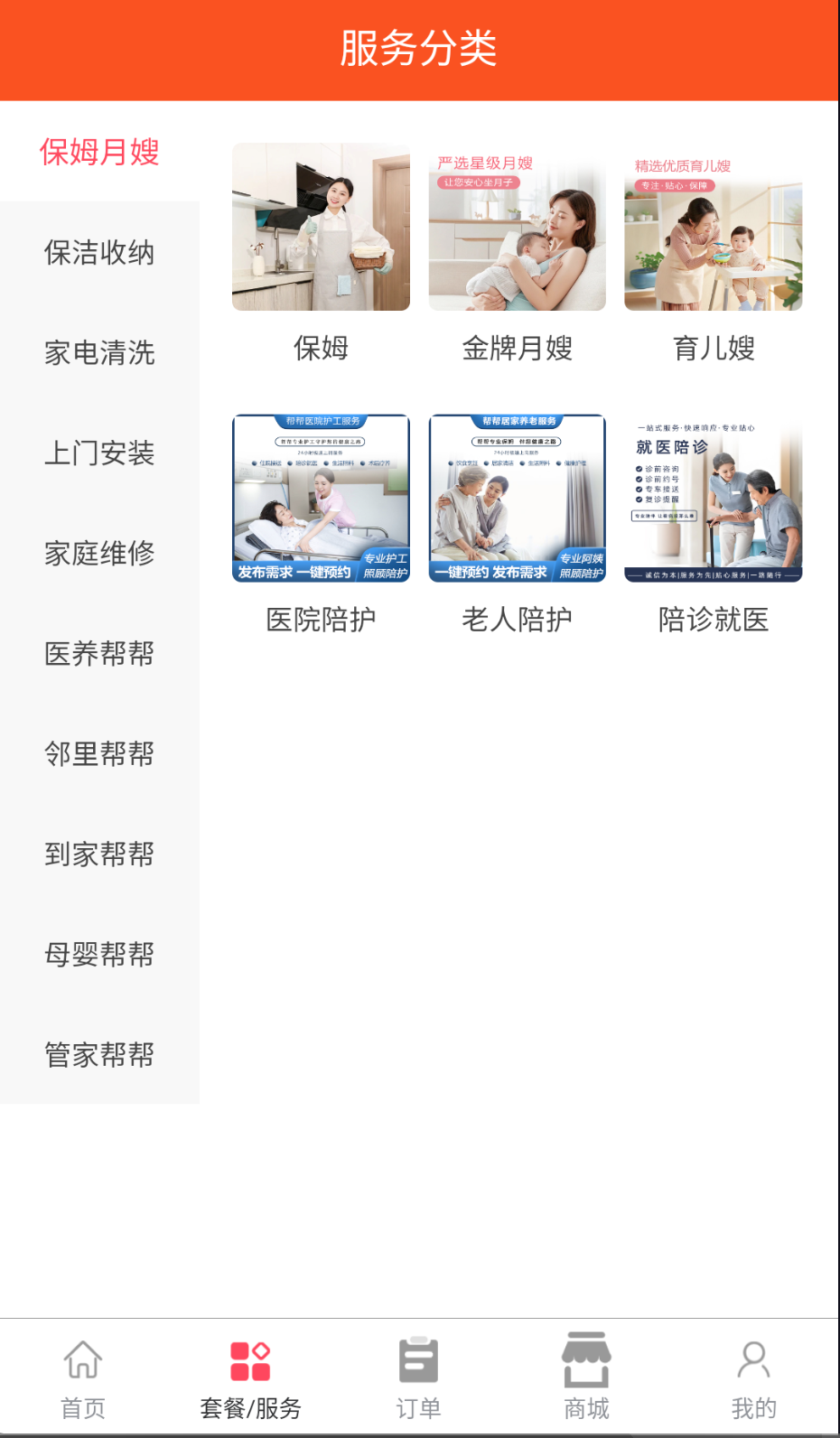This screenshot has height=1438, width=840.
Task: Open the 到家帮帮 category
Action: point(99,854)
